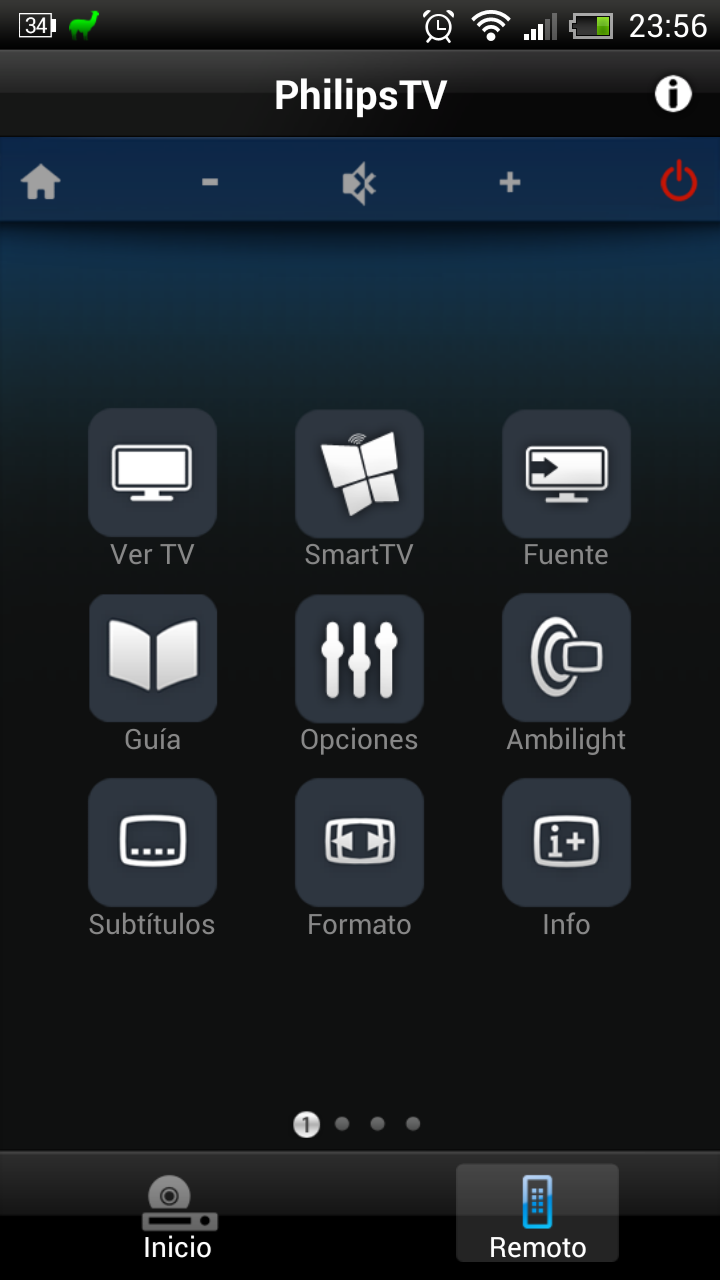This screenshot has height=1280, width=720.
Task: Select Ver TV
Action: (152, 472)
